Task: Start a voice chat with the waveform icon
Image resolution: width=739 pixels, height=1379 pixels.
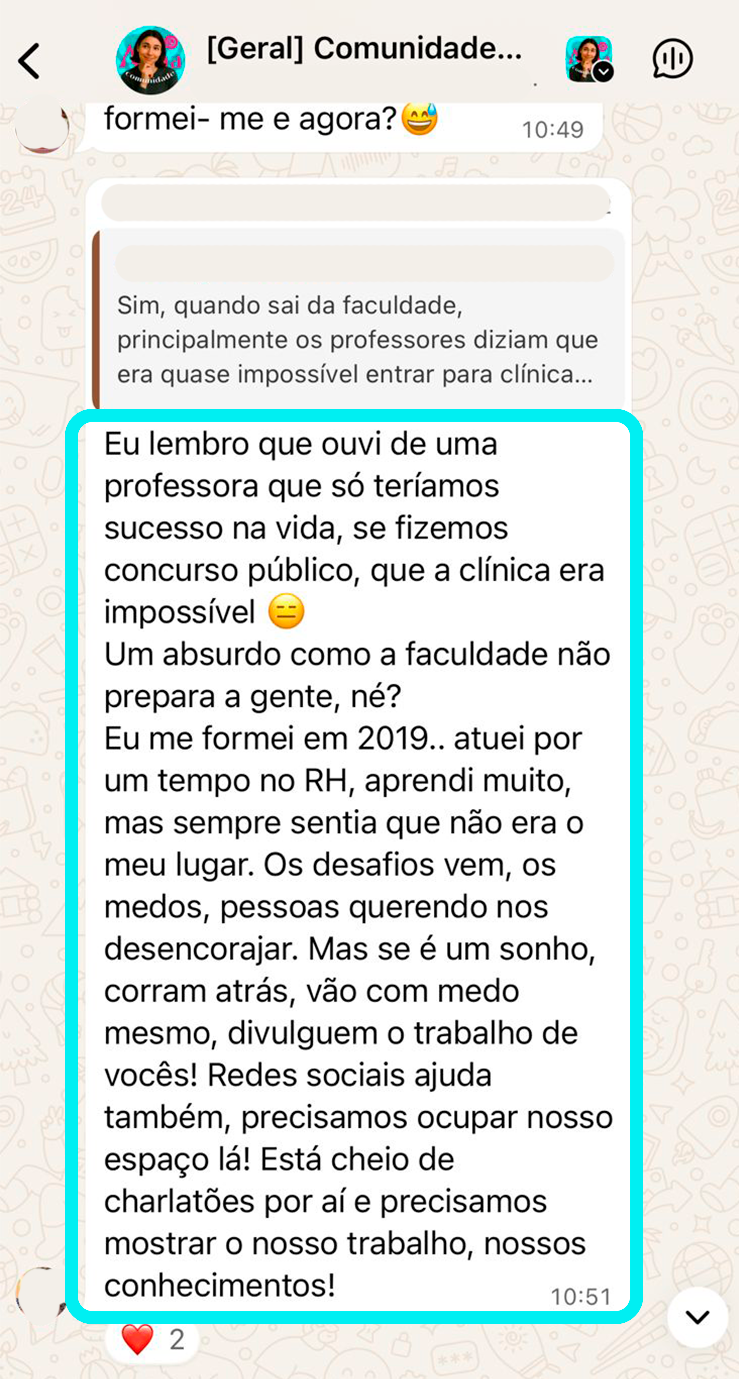Action: pyautogui.click(x=673, y=60)
